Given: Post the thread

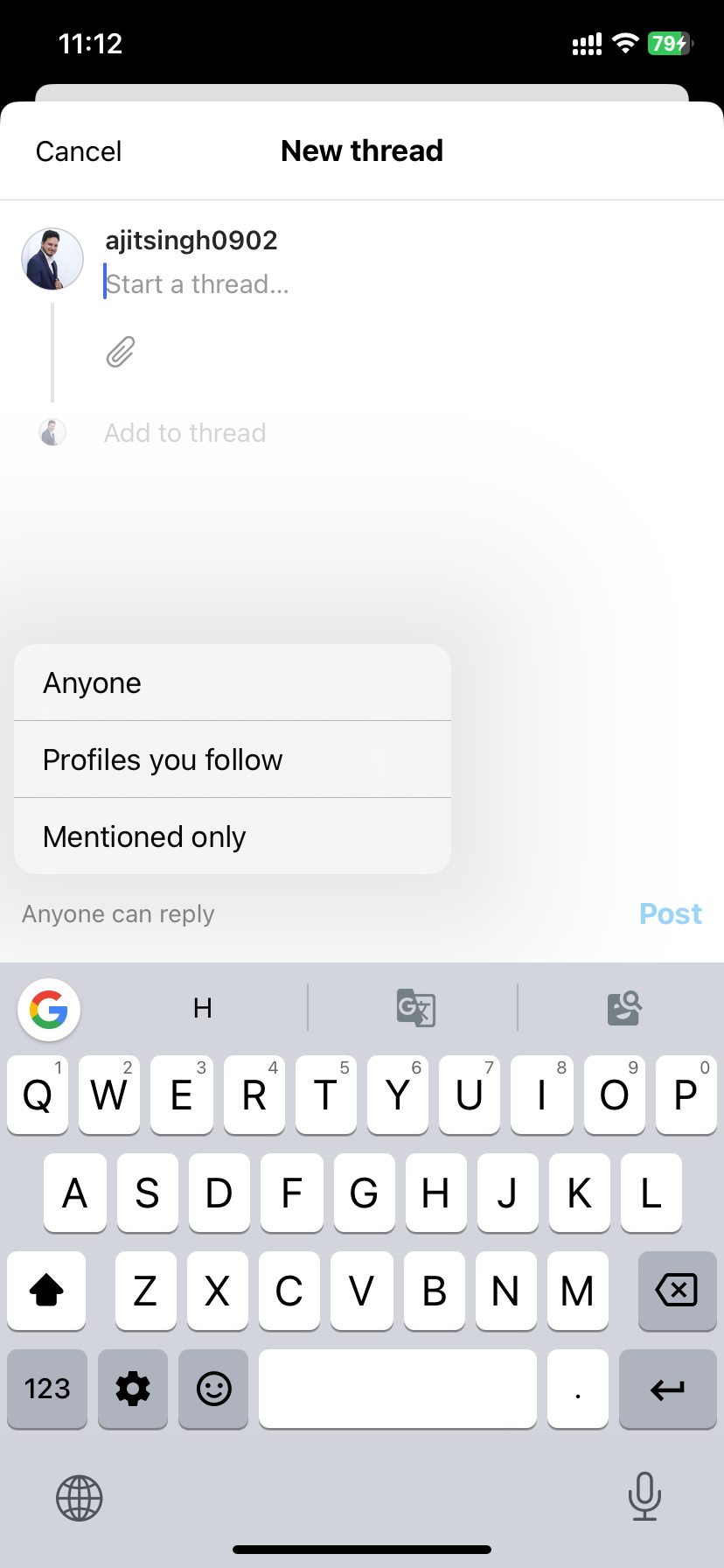Looking at the screenshot, I should 670,913.
